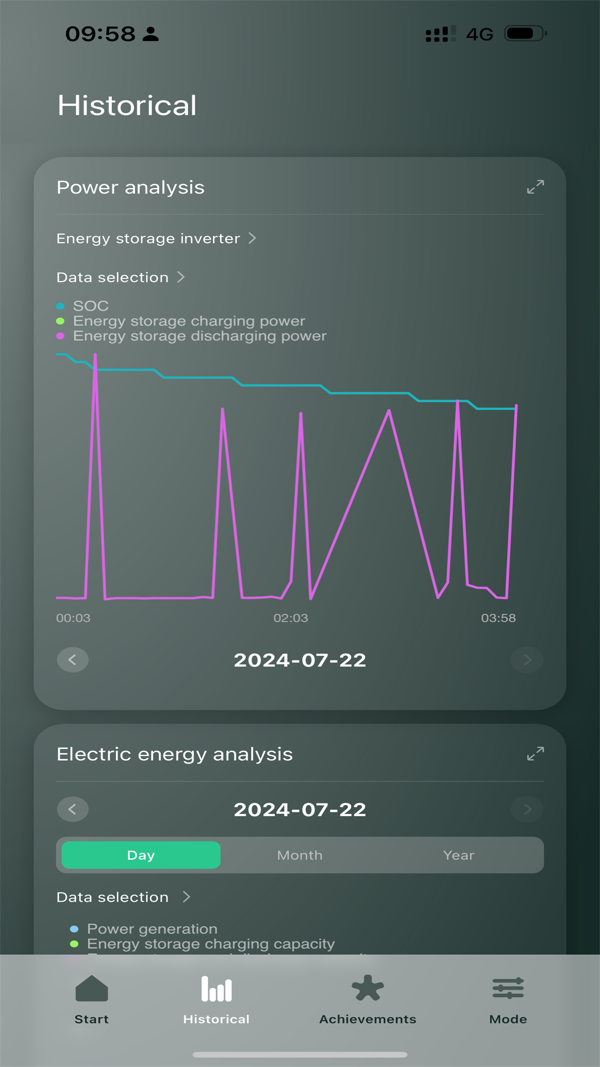Go to previous date in Electric energy analysis

(x=73, y=809)
